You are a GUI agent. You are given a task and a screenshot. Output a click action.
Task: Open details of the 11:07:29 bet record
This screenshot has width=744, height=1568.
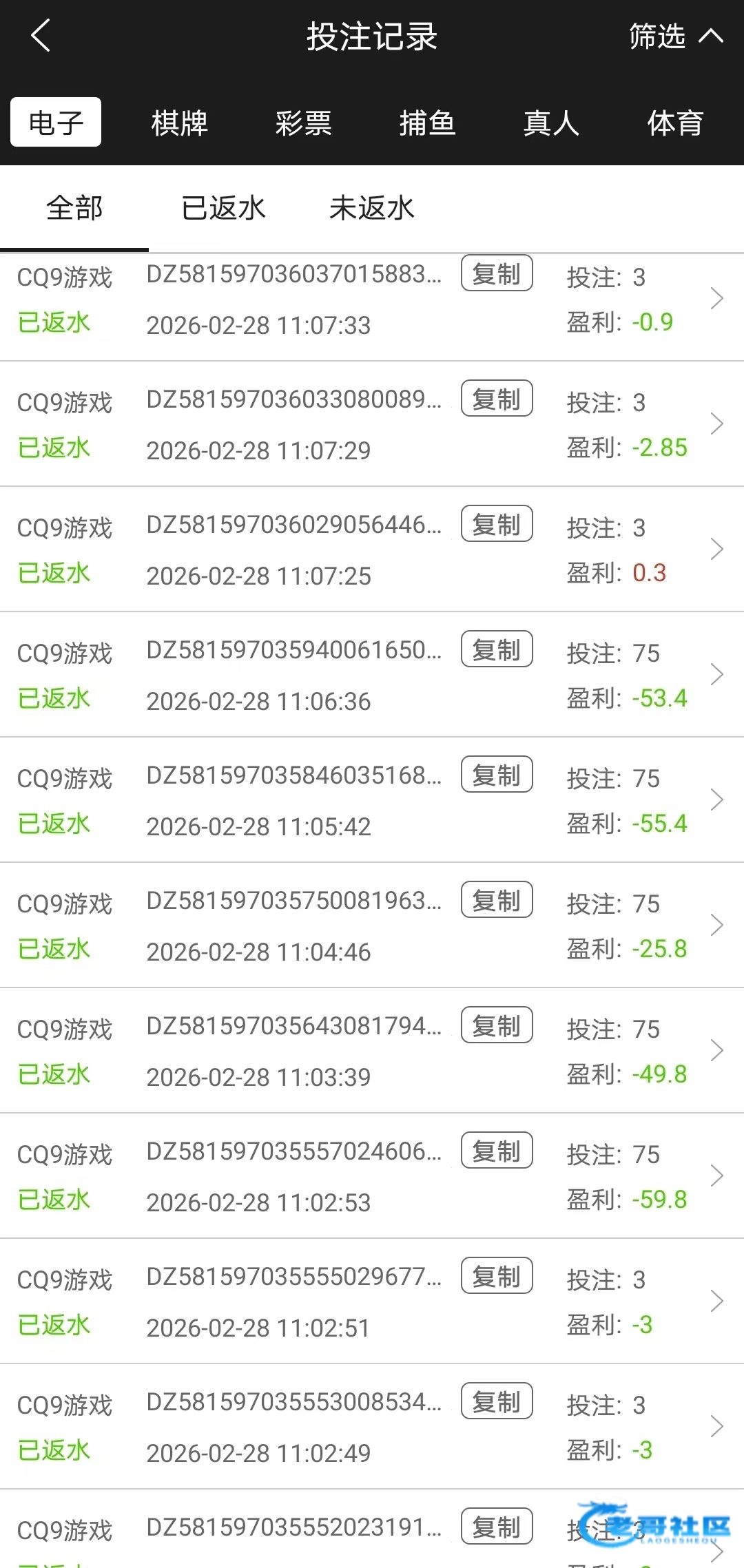(716, 424)
